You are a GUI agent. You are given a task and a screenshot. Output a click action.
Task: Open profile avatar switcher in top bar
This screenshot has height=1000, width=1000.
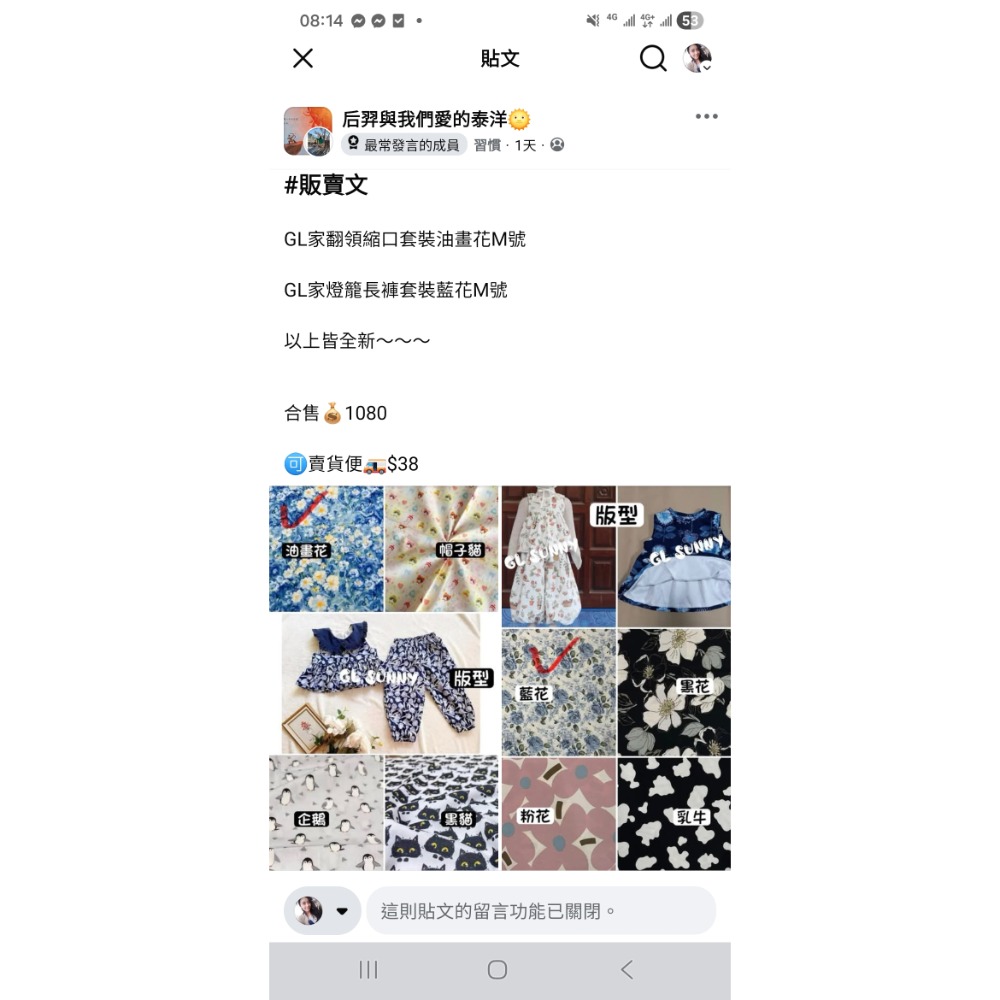click(697, 58)
